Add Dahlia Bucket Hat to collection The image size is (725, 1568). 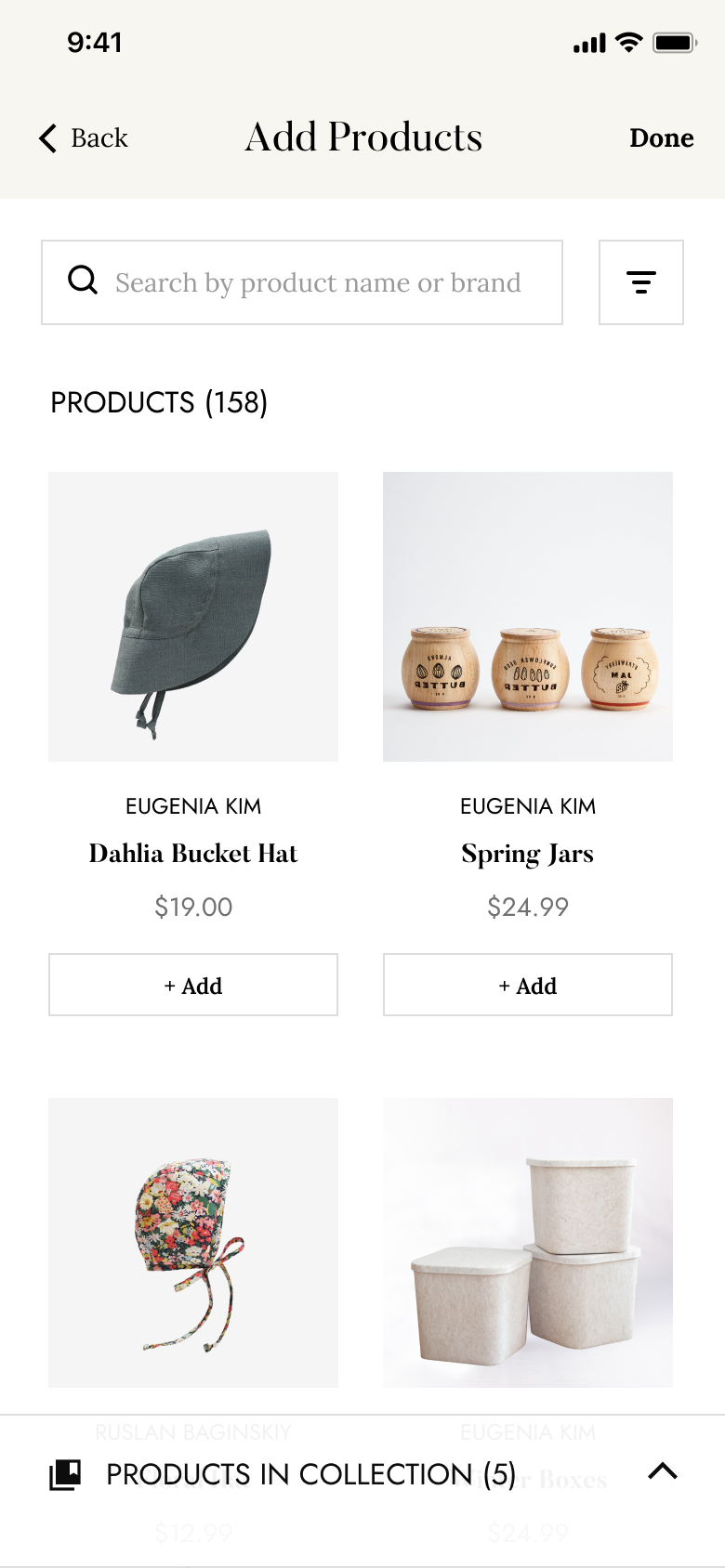(193, 985)
